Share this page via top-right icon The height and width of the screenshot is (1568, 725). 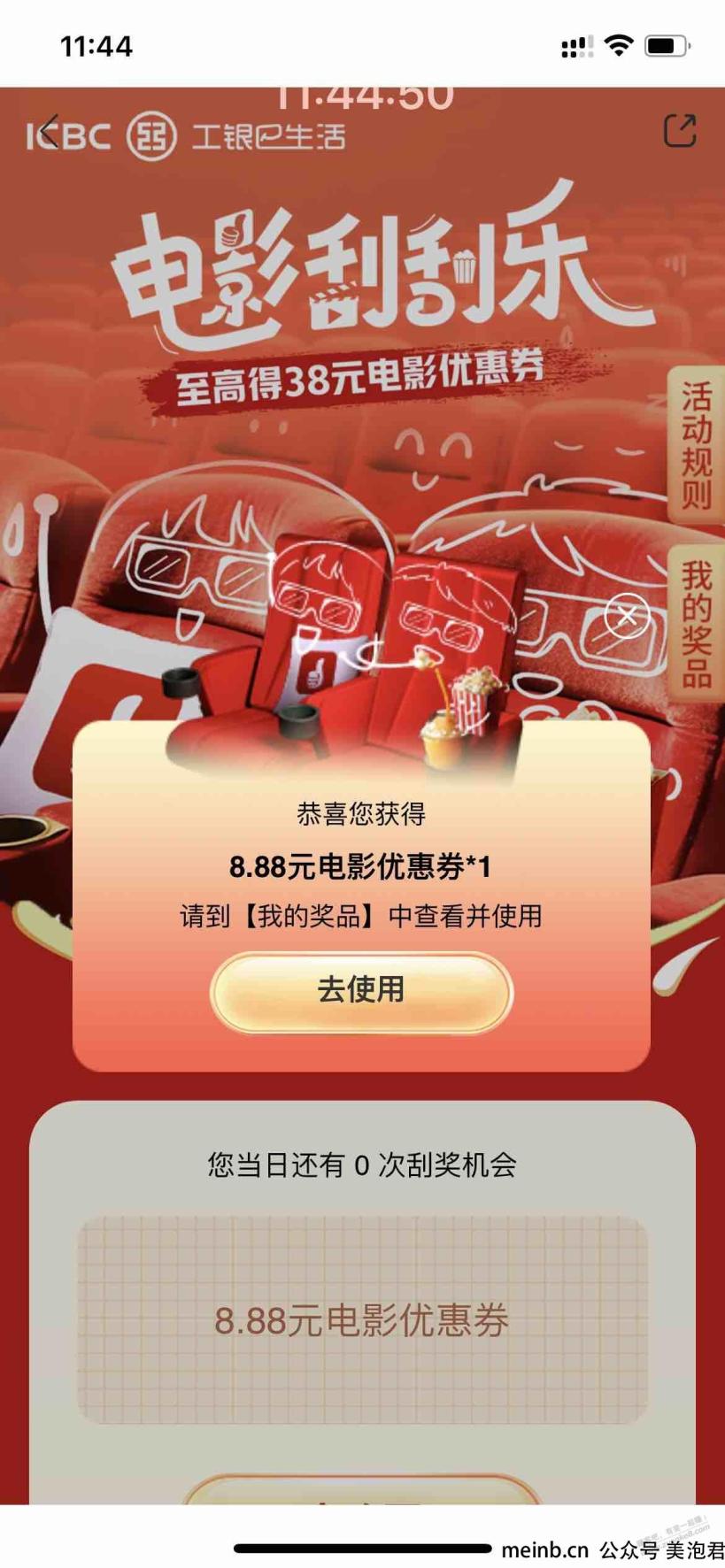pos(679,131)
